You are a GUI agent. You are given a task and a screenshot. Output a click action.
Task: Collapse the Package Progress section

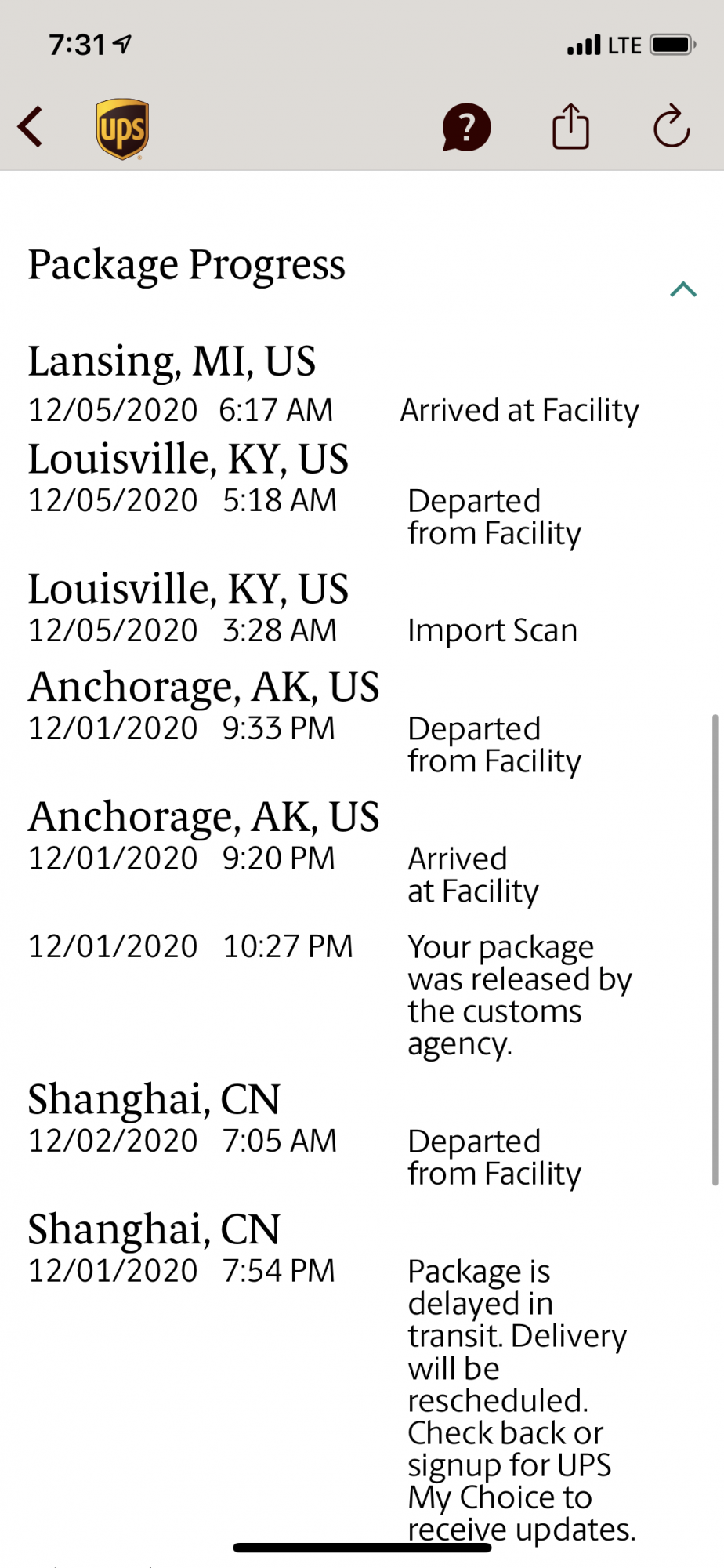(683, 289)
